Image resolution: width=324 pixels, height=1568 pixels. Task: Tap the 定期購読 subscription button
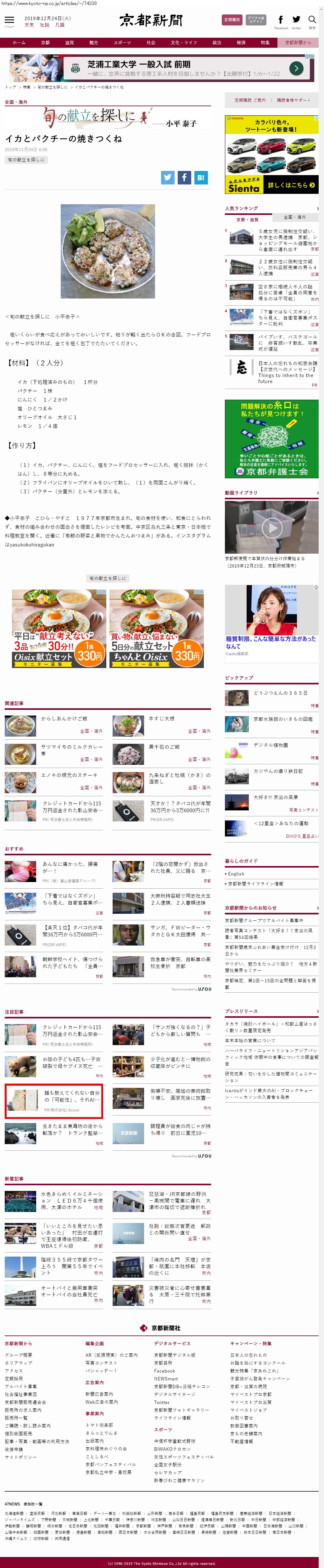pos(232,20)
